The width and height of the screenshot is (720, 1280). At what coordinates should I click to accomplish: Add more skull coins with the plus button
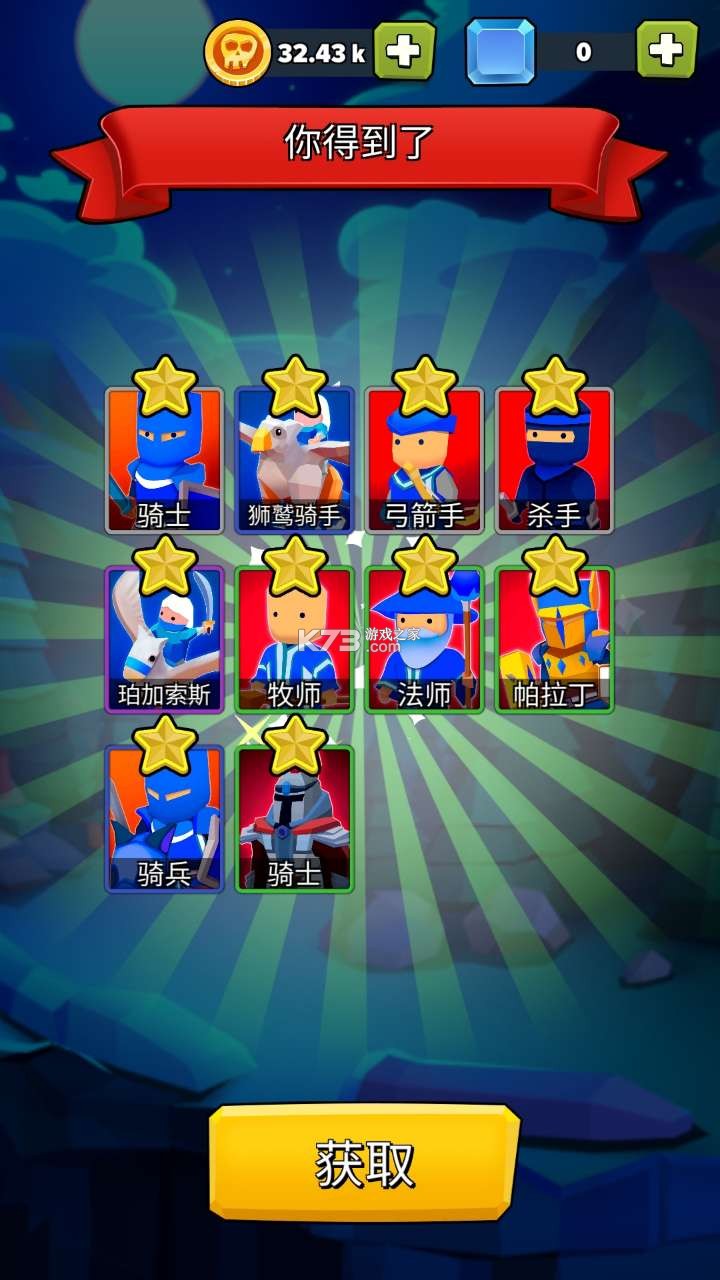[x=404, y=51]
